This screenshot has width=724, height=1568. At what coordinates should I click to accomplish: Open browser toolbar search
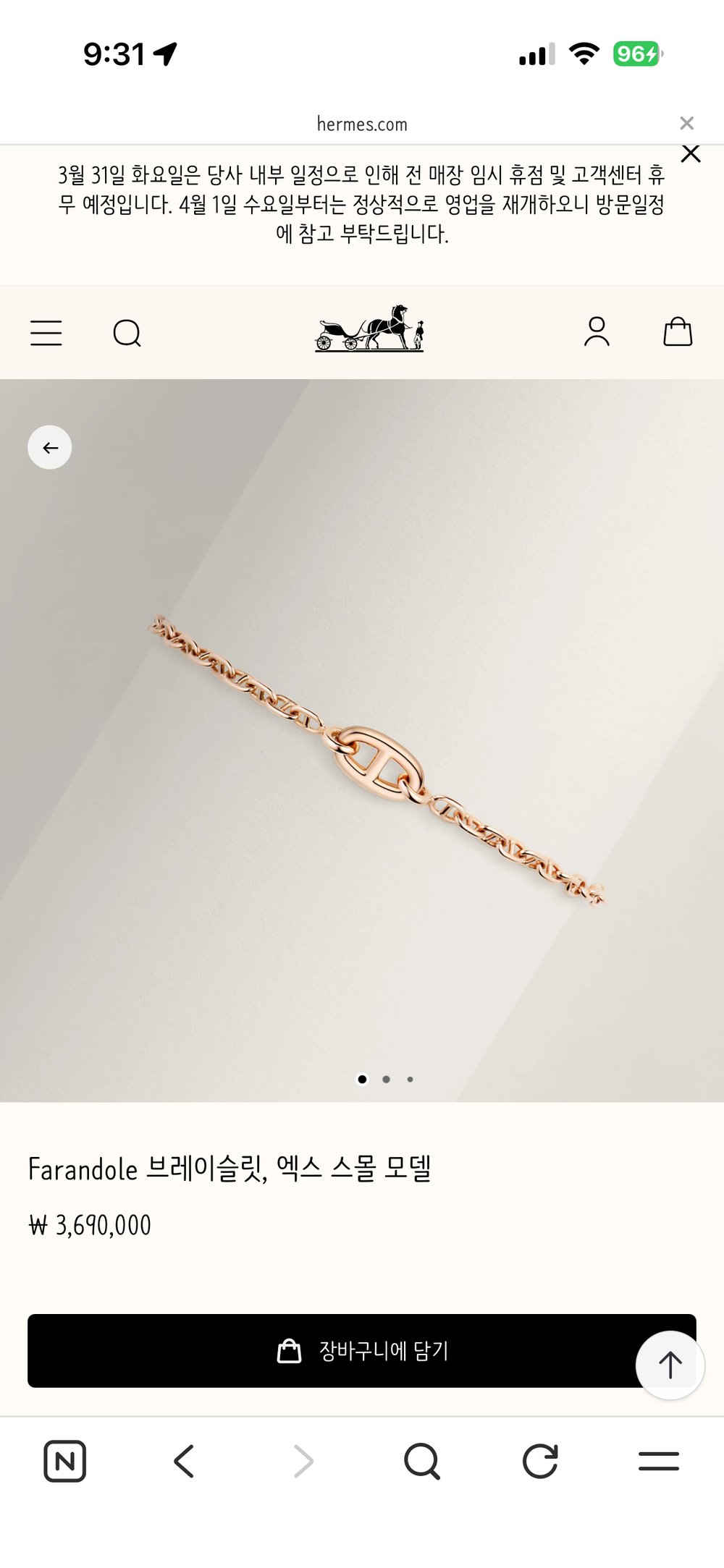tap(421, 1461)
